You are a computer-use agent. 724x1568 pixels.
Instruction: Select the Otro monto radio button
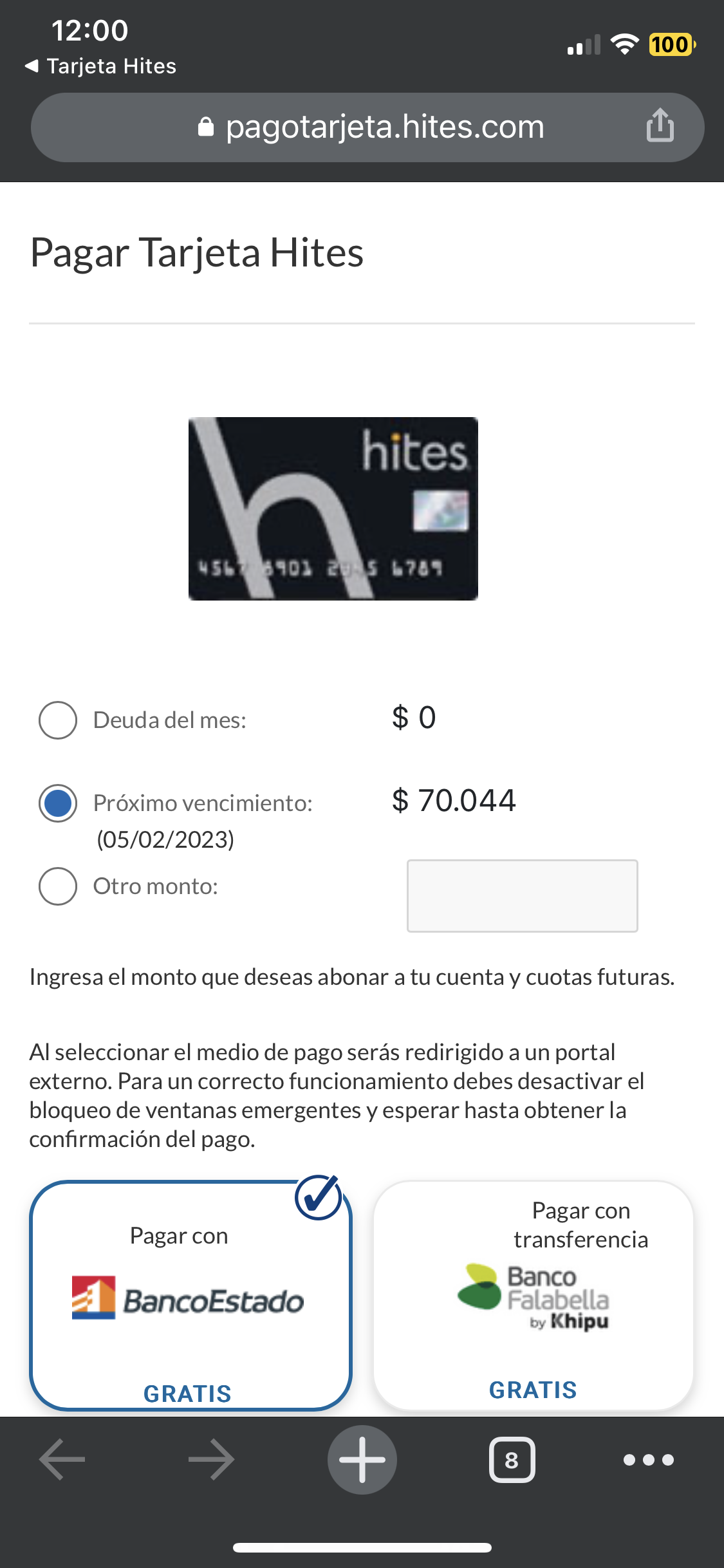click(58, 886)
